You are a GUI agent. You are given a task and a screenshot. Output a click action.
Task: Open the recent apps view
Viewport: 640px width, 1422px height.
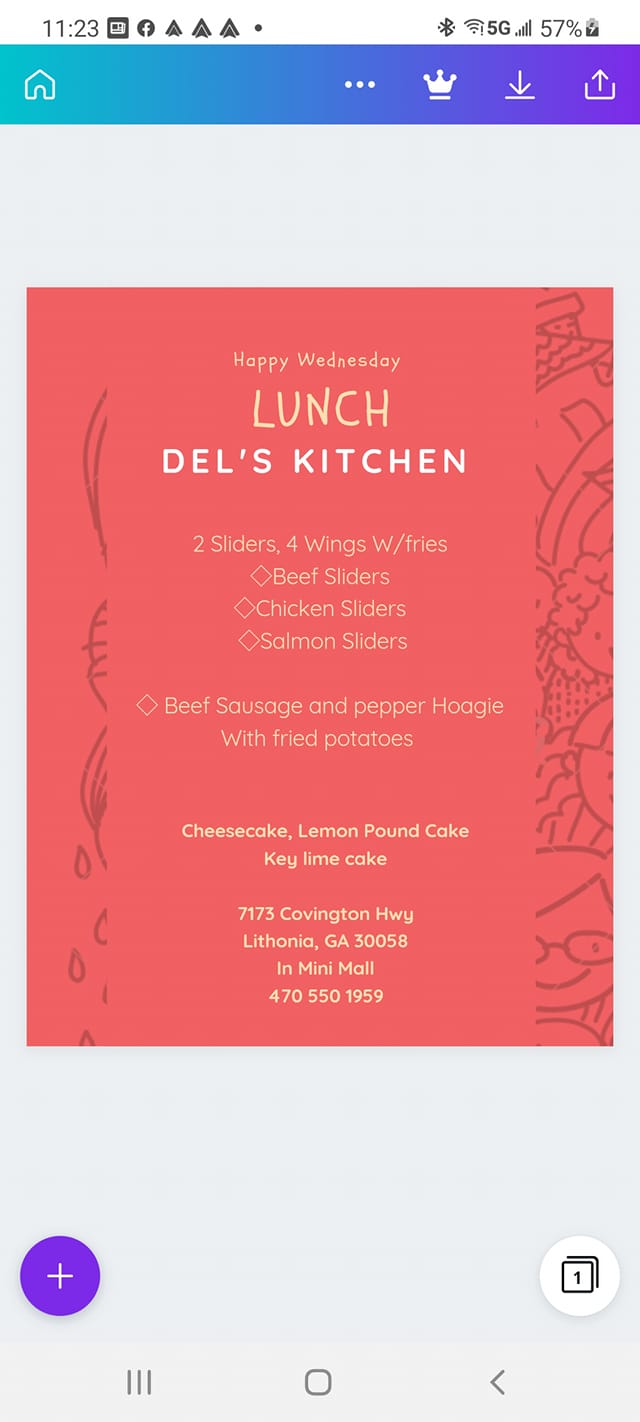point(140,1382)
